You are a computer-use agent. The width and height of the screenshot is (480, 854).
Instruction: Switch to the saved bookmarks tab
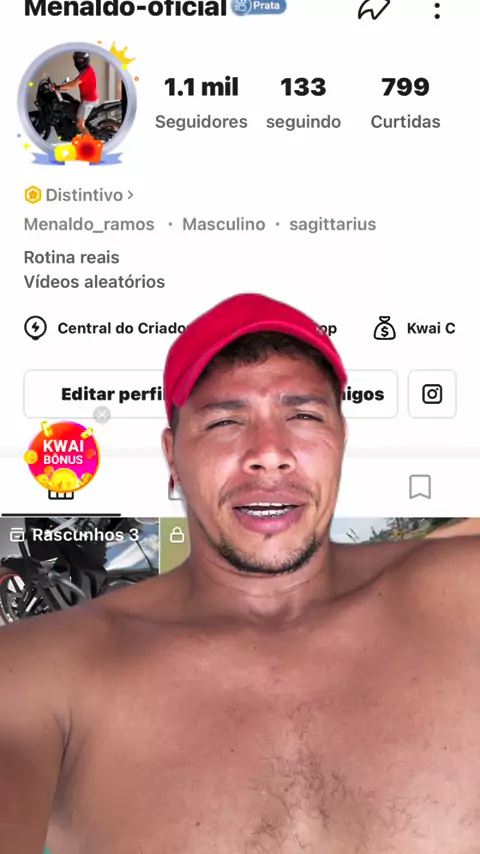[420, 487]
